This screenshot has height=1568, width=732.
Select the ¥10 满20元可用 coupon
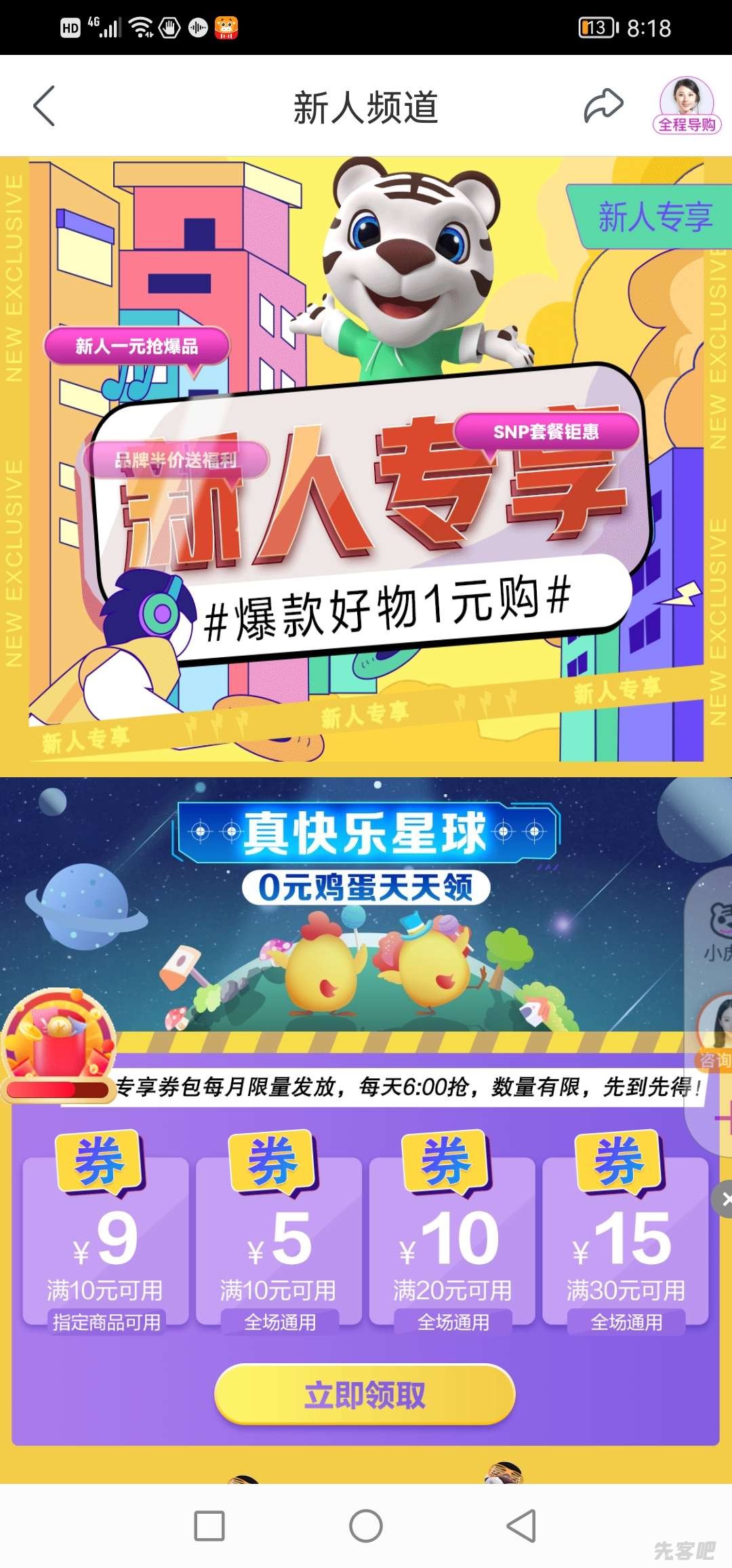452,1241
